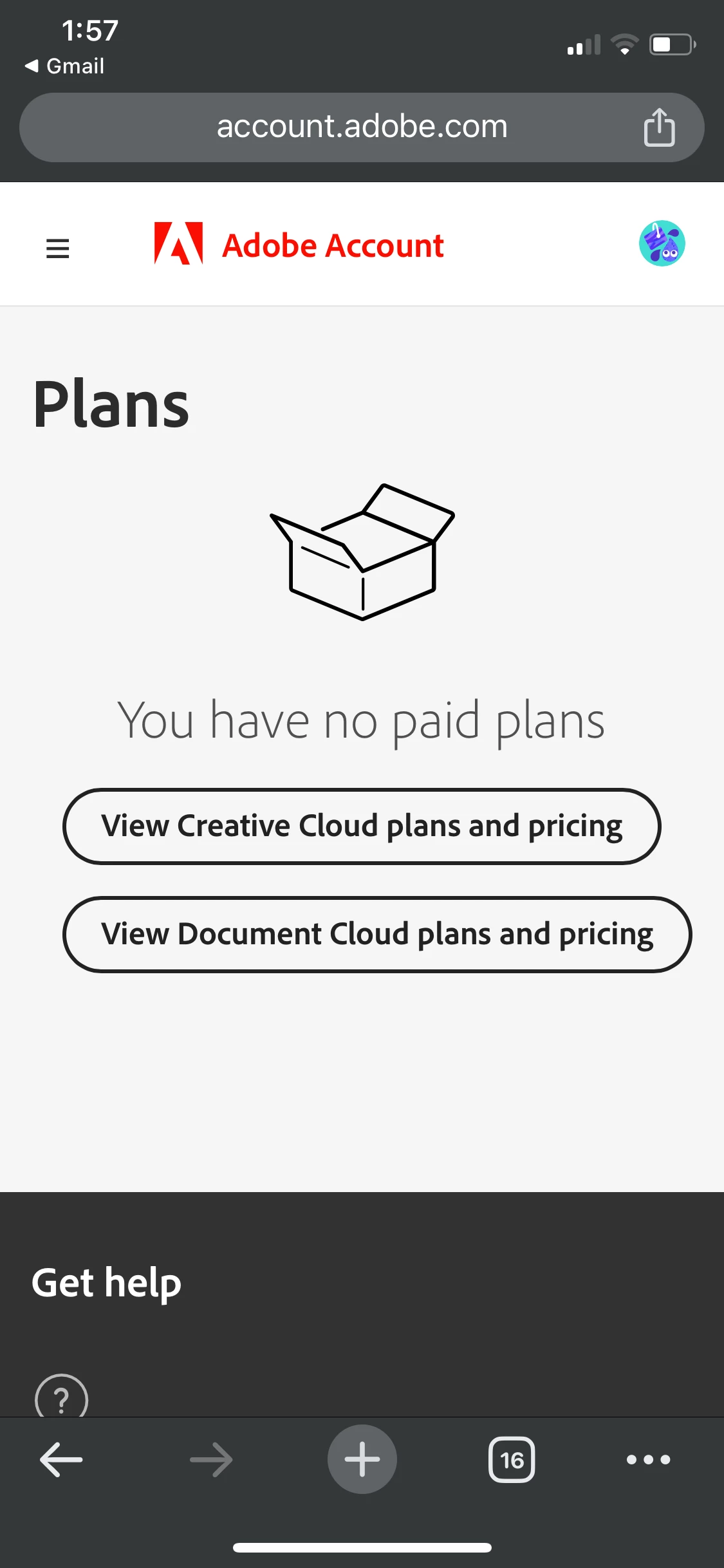The image size is (724, 1568).
Task: Open the tab switcher showing 16 tabs
Action: pyautogui.click(x=512, y=1459)
